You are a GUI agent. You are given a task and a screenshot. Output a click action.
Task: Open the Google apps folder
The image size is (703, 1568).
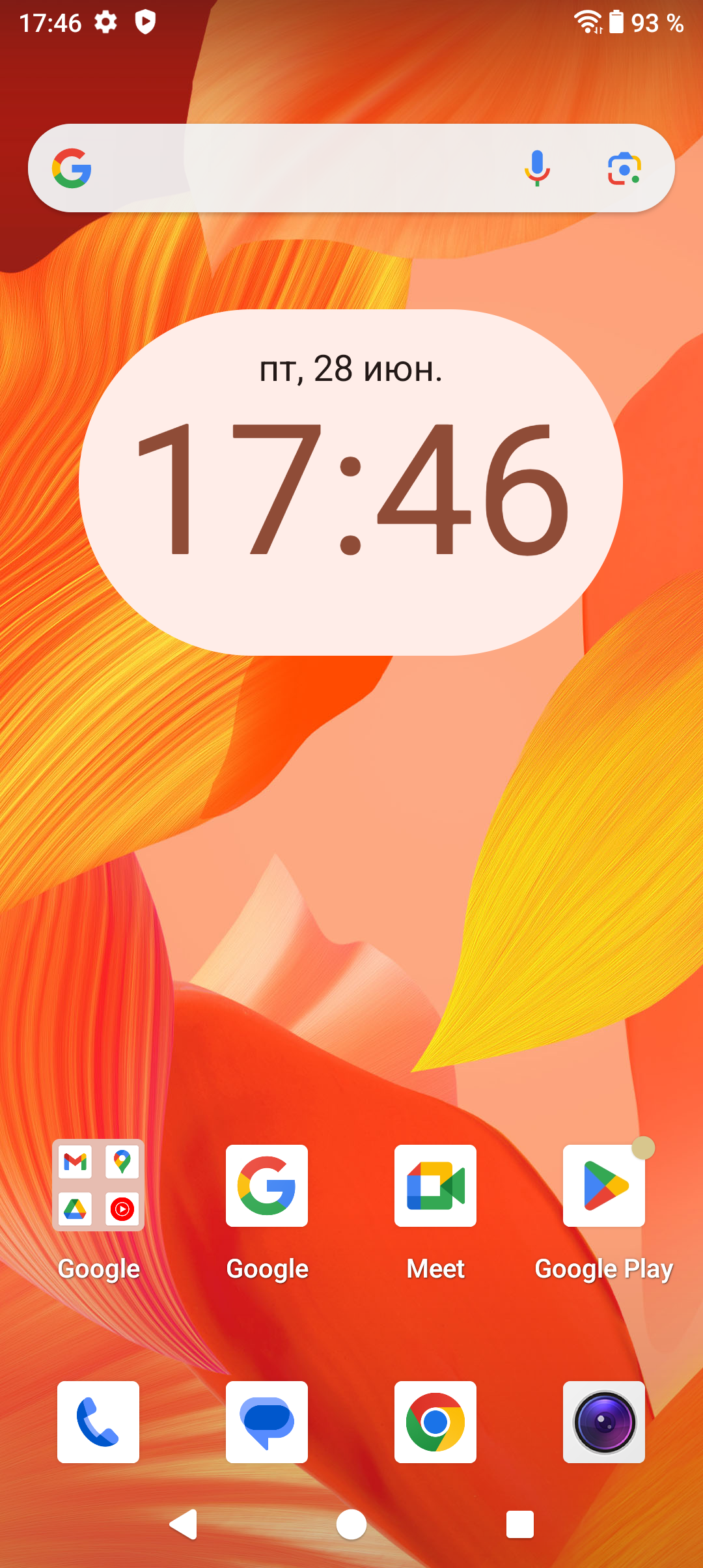[98, 1185]
